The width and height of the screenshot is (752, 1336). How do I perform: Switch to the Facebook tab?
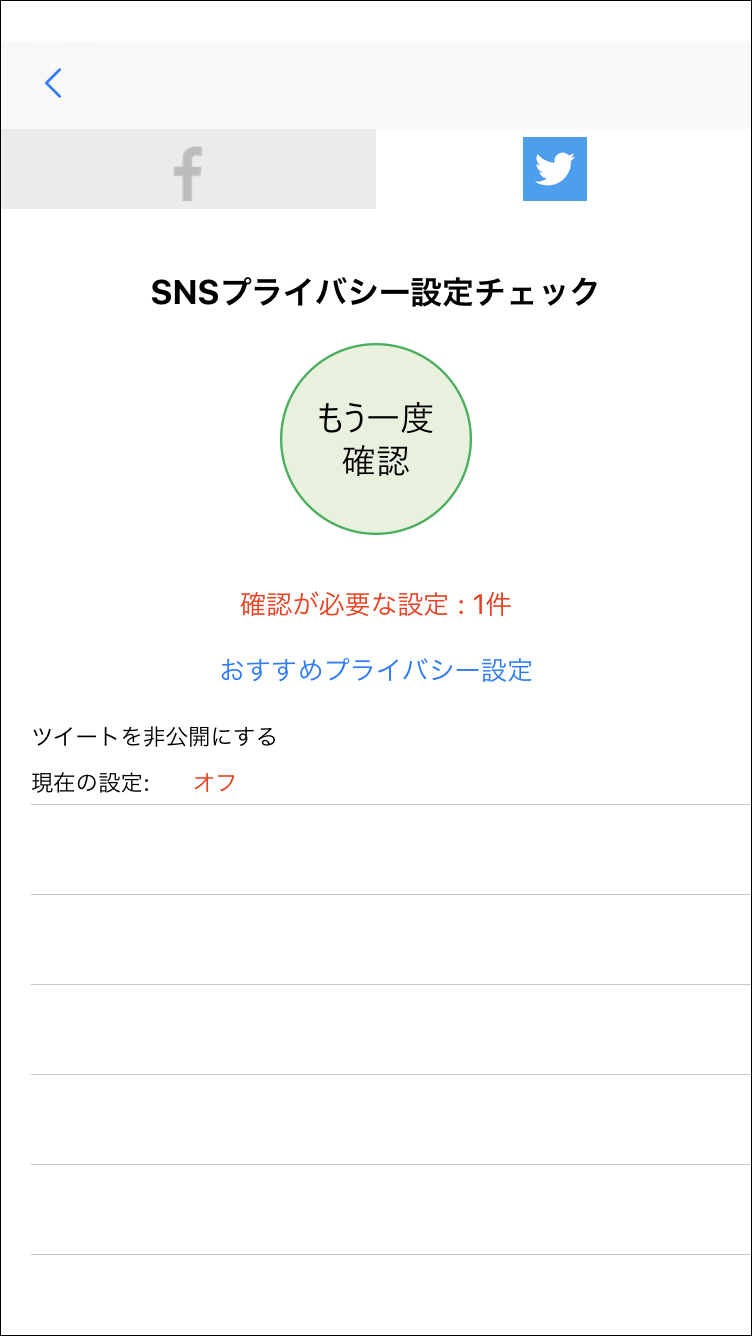(x=188, y=169)
